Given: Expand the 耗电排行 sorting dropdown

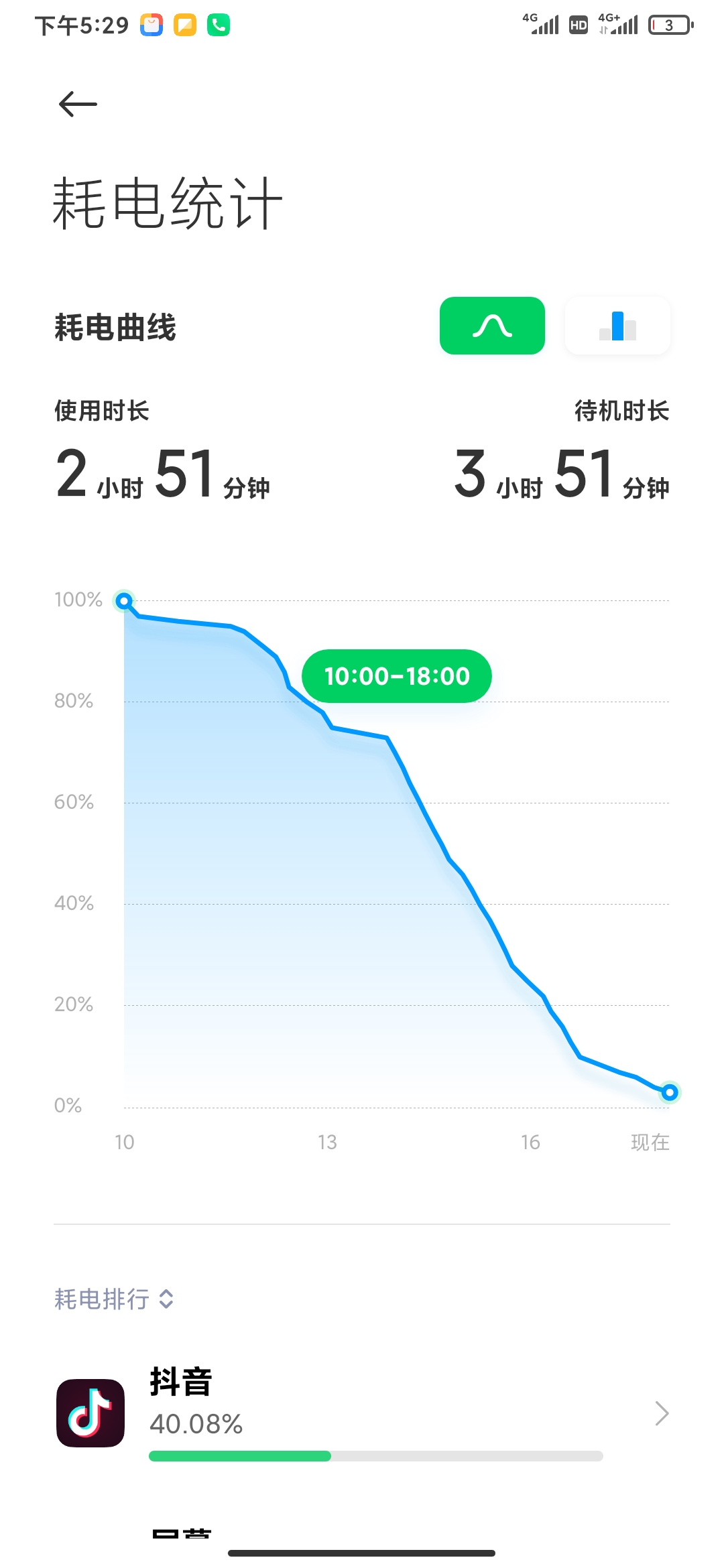Looking at the screenshot, I should 114,1299.
